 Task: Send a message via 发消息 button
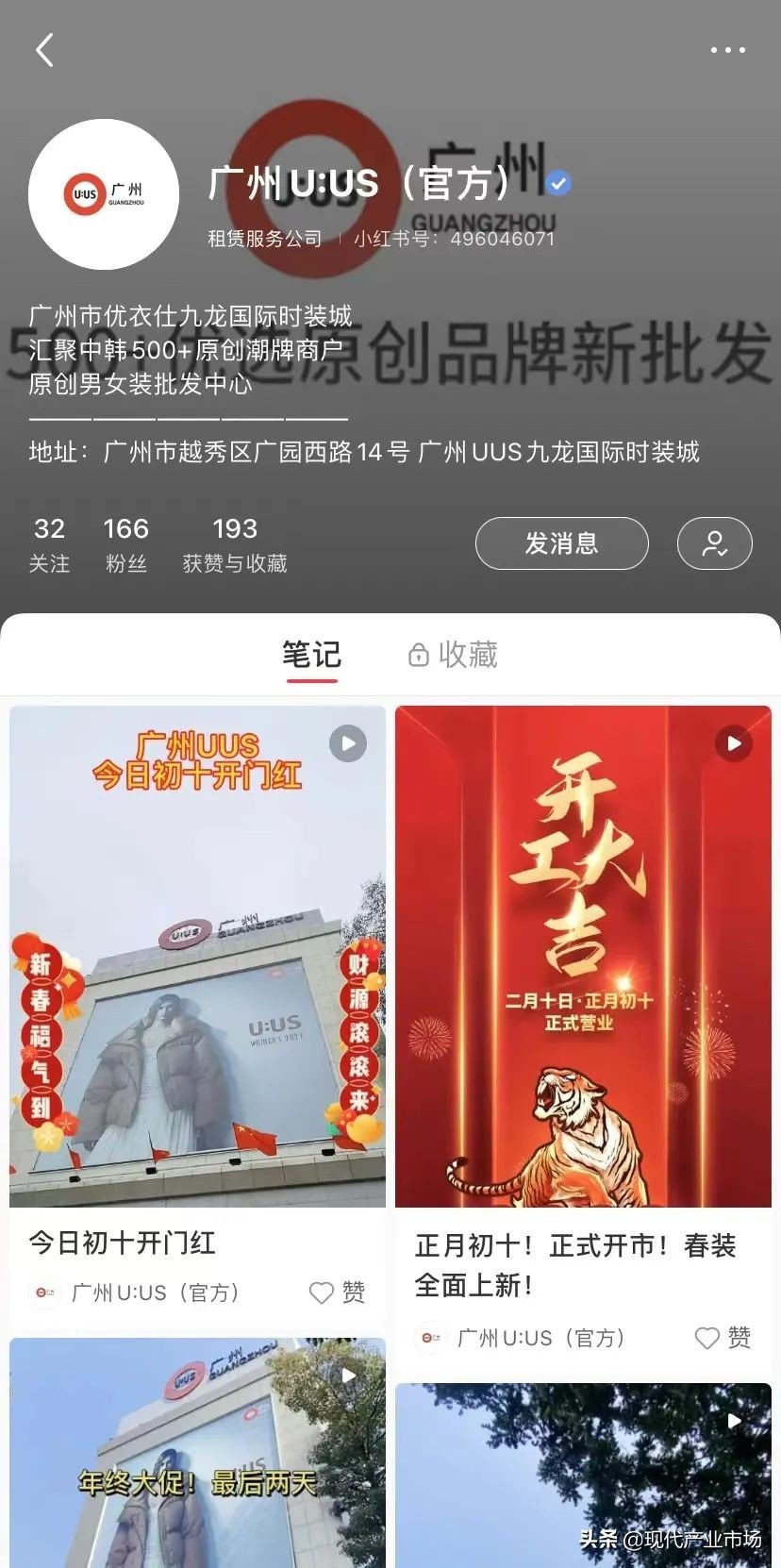[562, 543]
